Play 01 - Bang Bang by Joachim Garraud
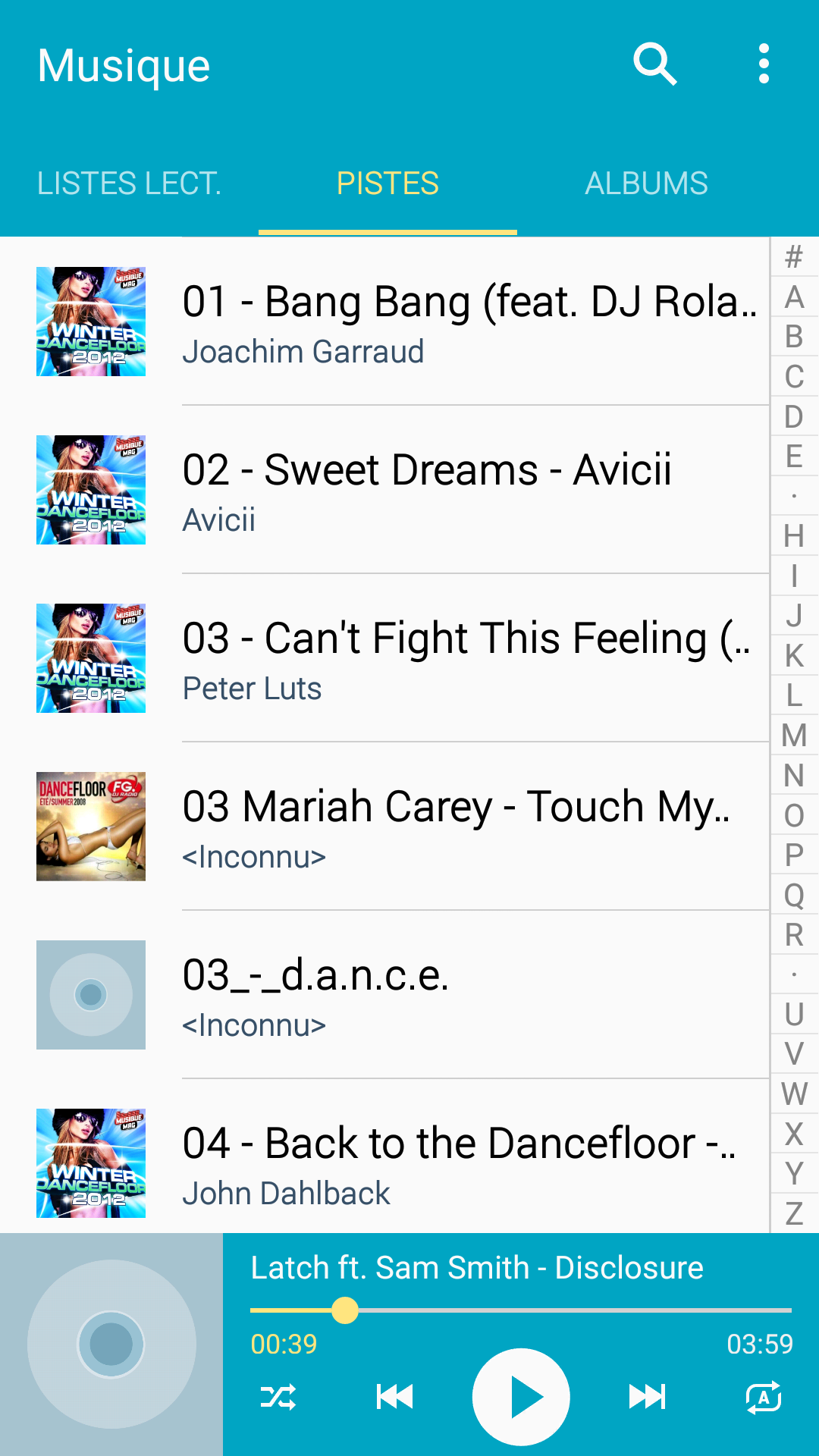 384,322
